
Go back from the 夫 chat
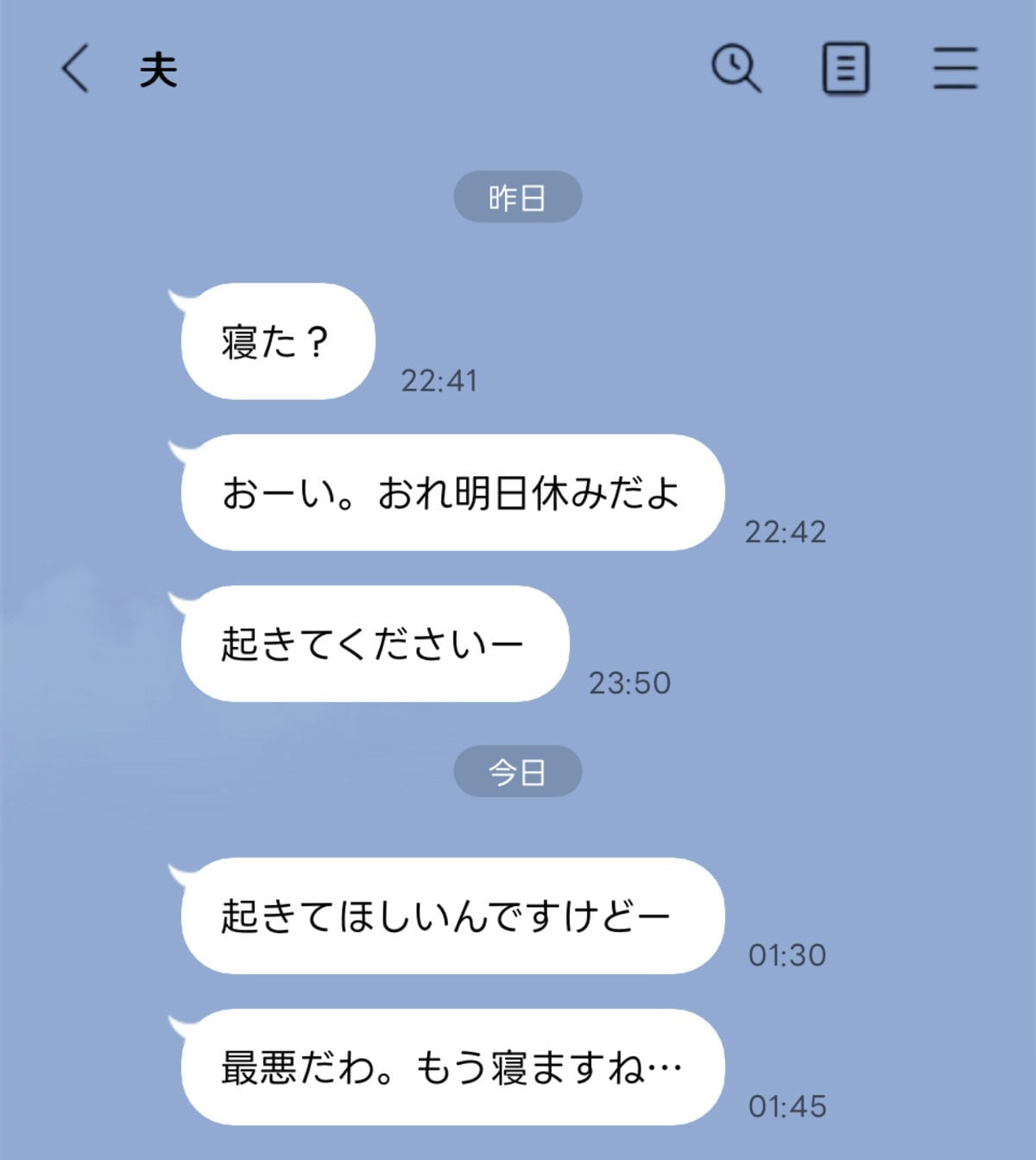(75, 68)
